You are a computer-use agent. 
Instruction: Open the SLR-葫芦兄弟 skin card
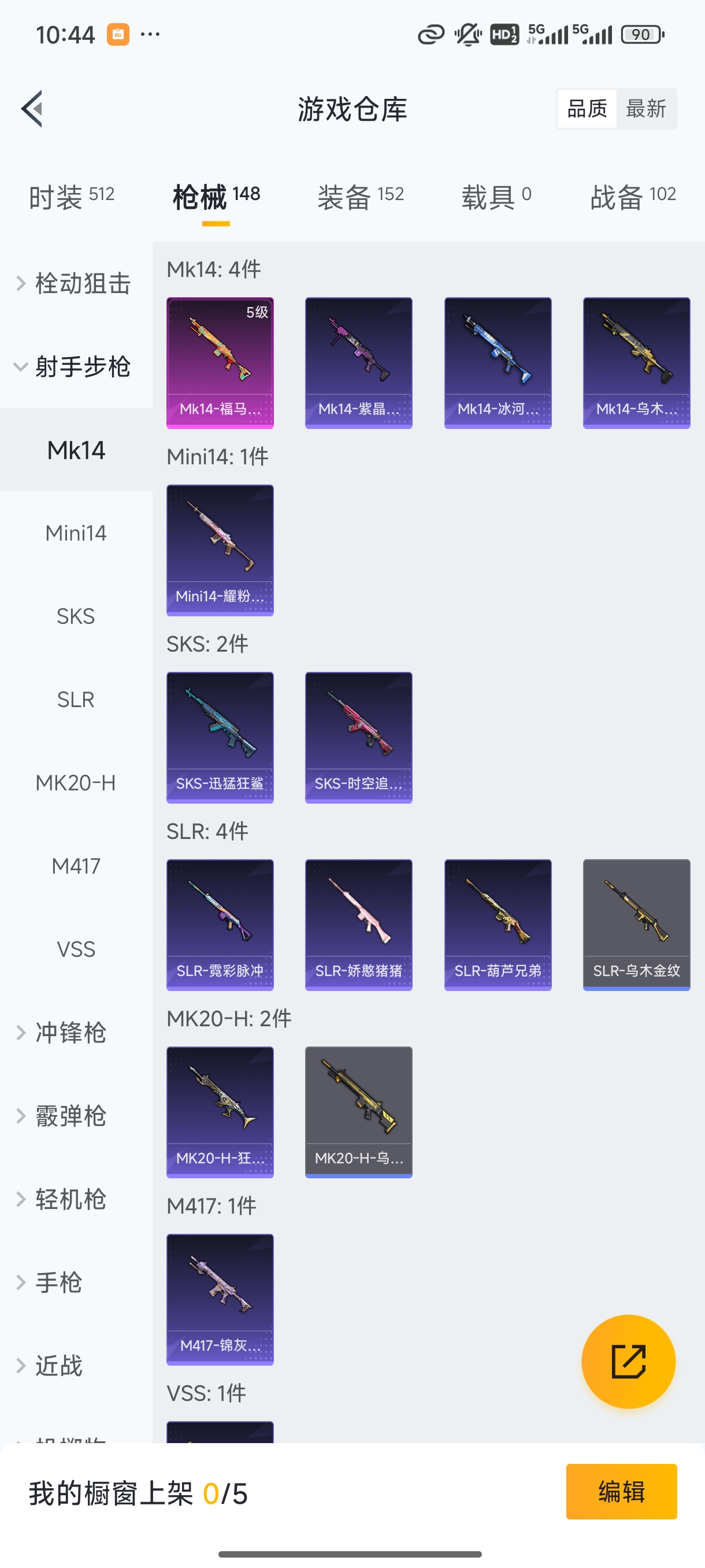pos(498,924)
